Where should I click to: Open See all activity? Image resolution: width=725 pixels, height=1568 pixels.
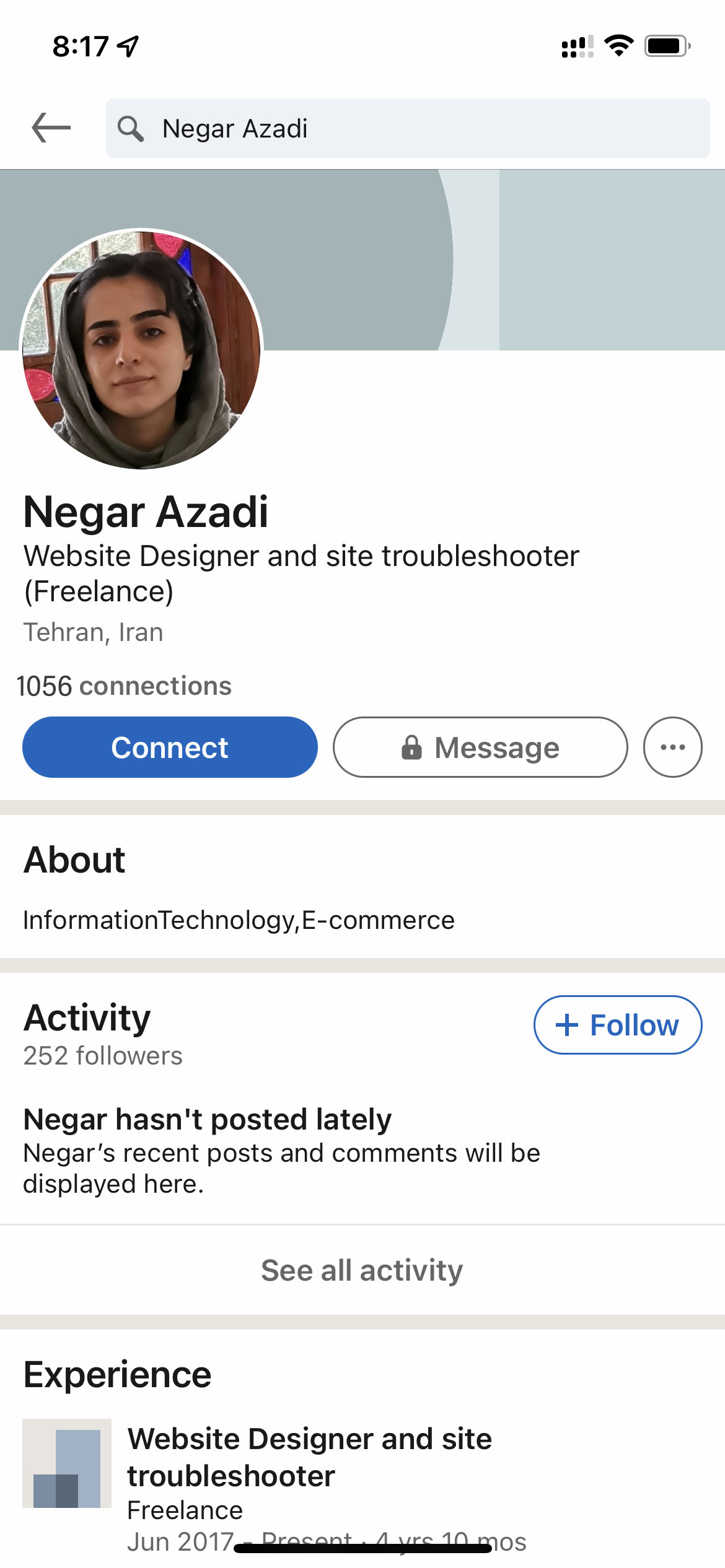(x=362, y=1270)
